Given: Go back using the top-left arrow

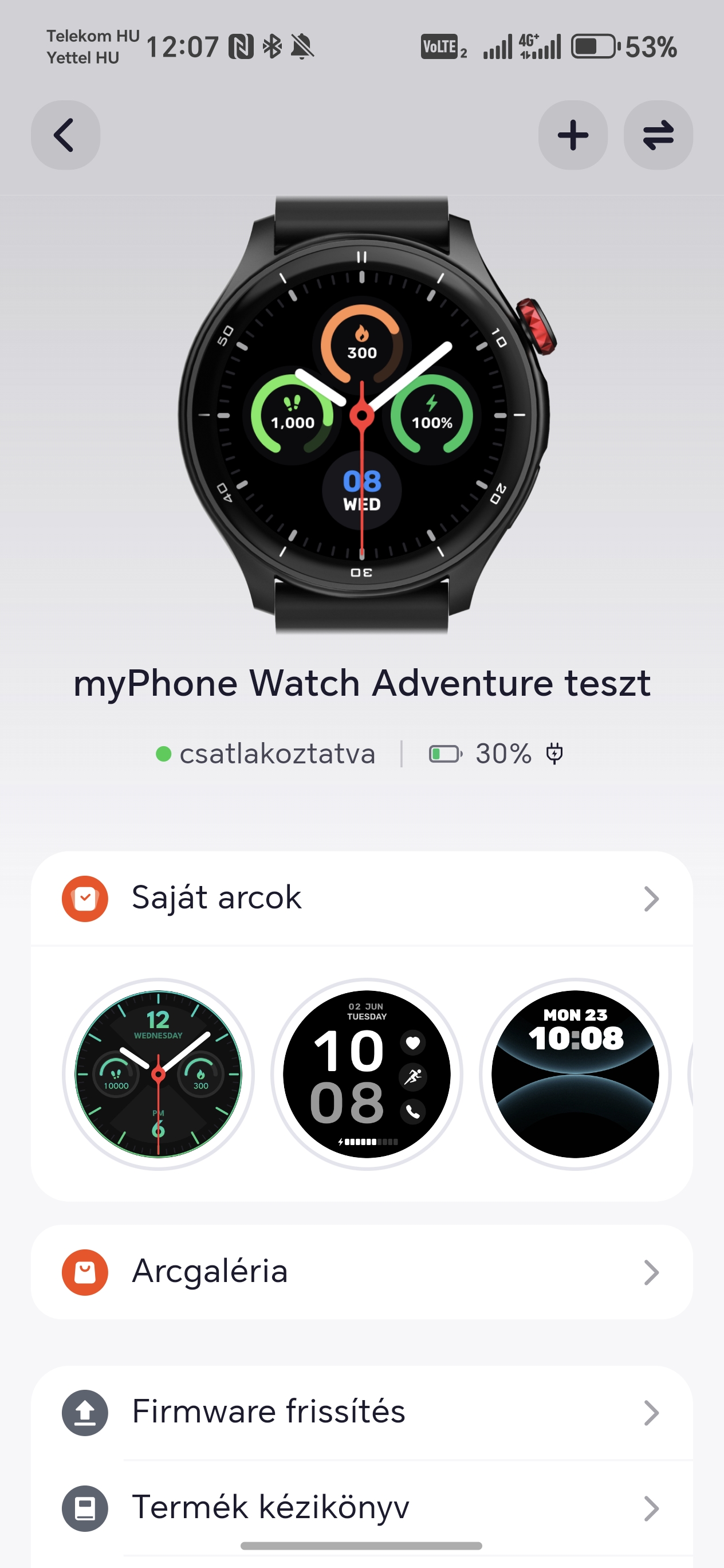Looking at the screenshot, I should coord(66,135).
